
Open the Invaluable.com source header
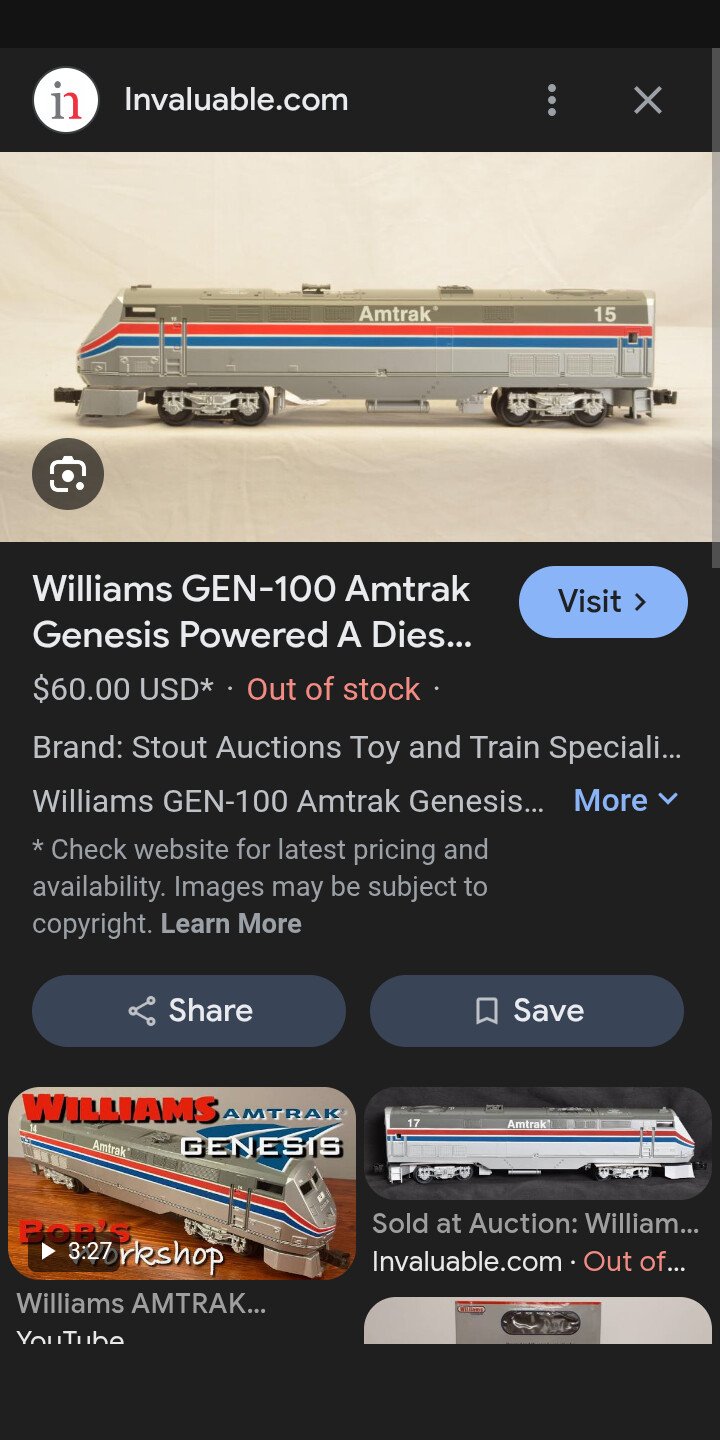point(236,100)
